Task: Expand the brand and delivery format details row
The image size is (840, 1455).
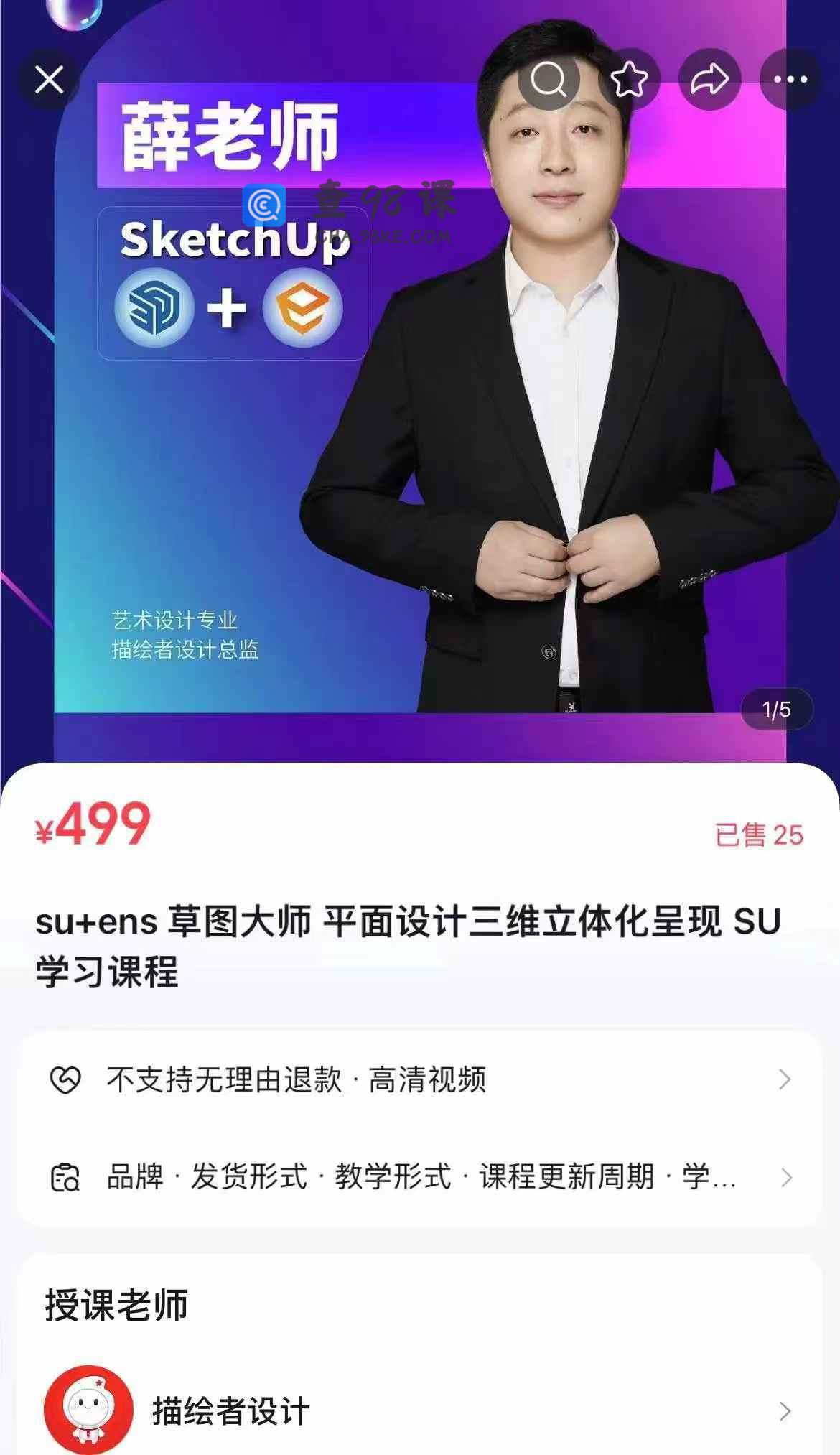Action: tap(419, 1177)
